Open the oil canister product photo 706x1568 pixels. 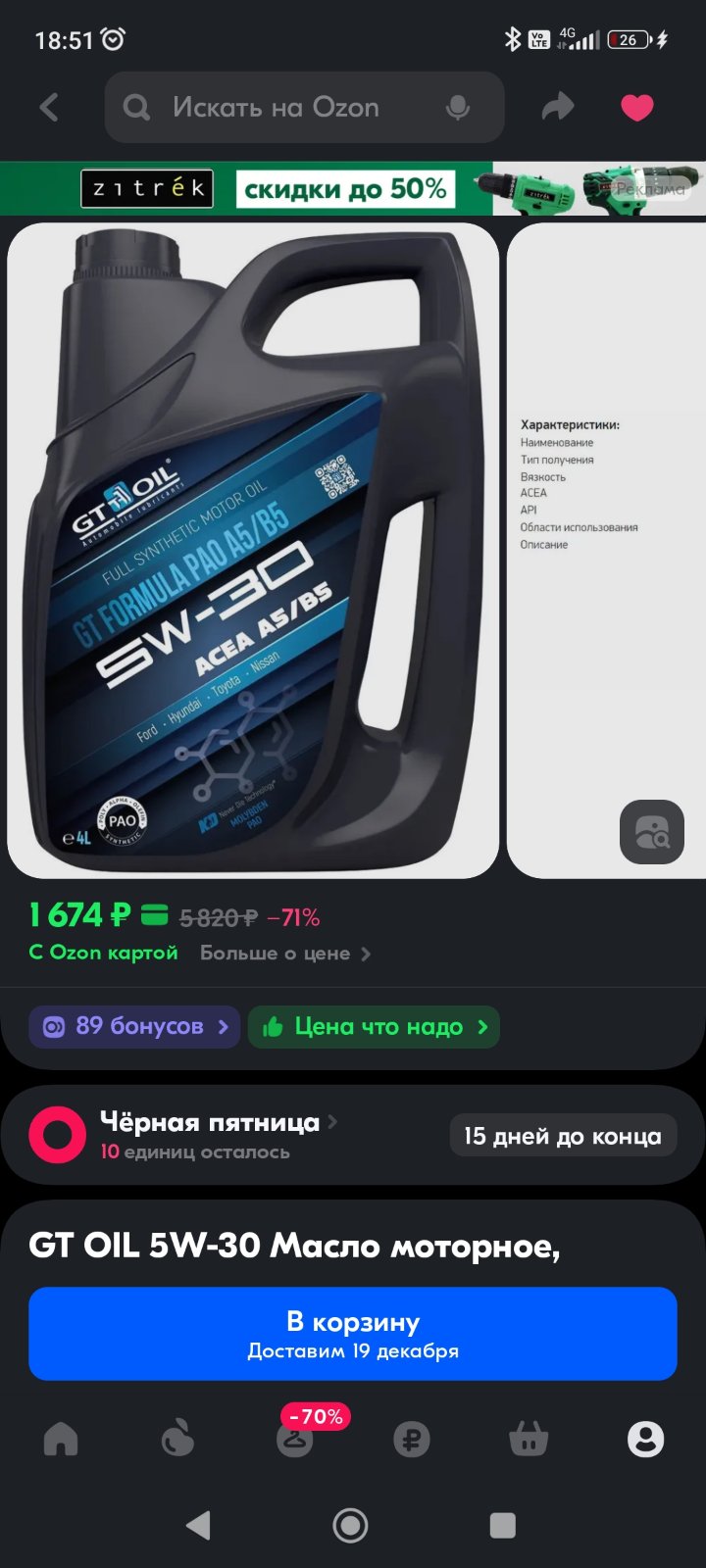[253, 551]
